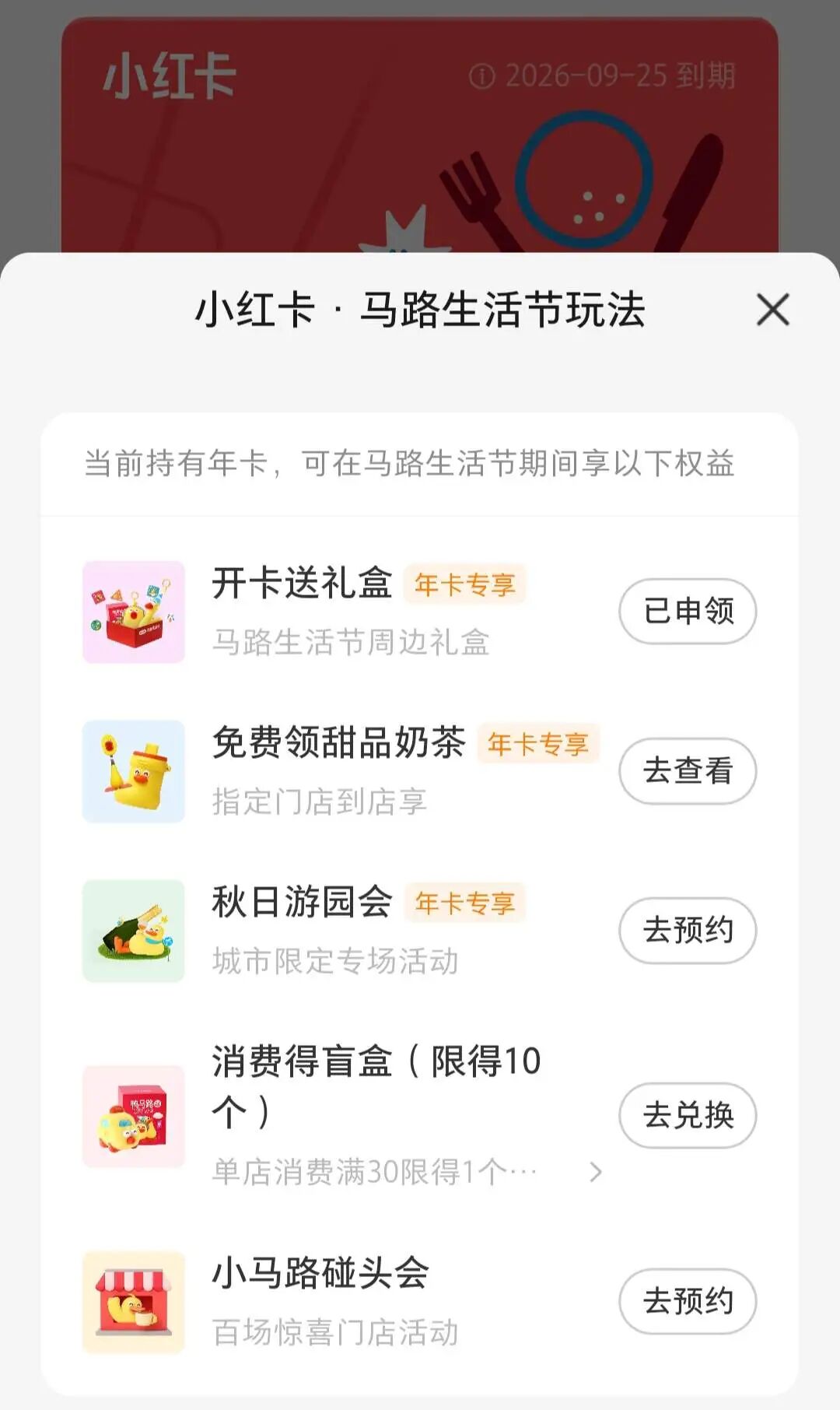The width and height of the screenshot is (840, 1410).
Task: Tap 去兑换 for 消费得盲盒
Action: [x=688, y=1116]
